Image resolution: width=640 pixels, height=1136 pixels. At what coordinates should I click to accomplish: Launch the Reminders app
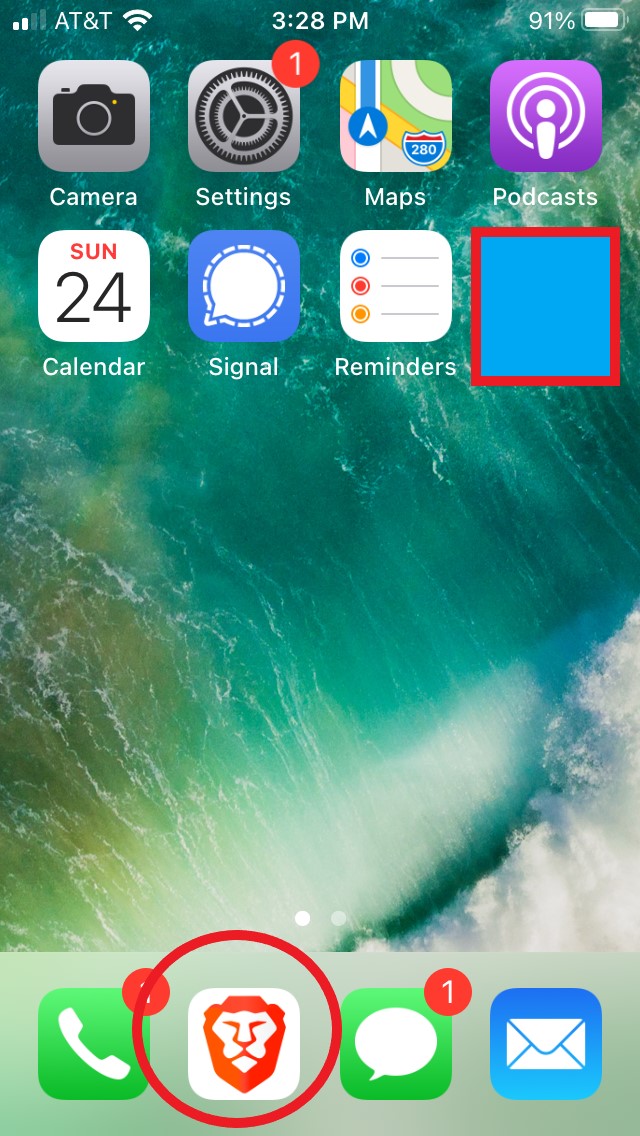(395, 286)
